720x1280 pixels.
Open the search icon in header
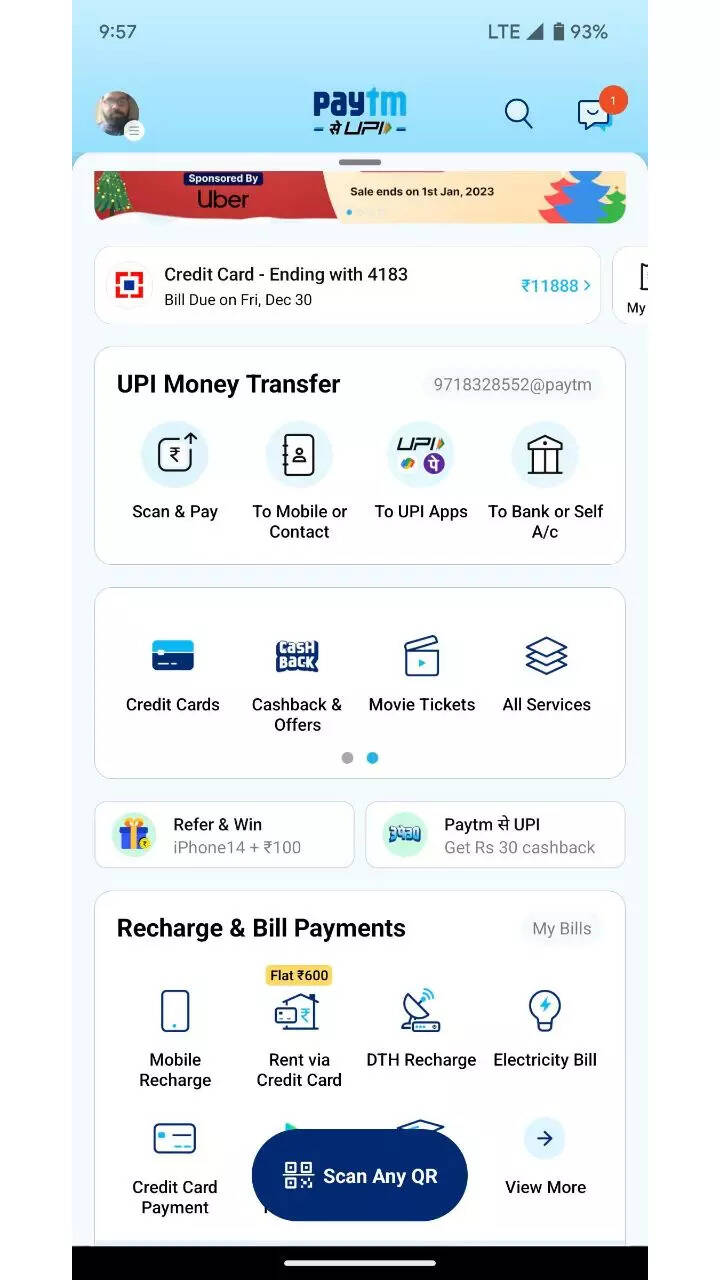(x=518, y=114)
